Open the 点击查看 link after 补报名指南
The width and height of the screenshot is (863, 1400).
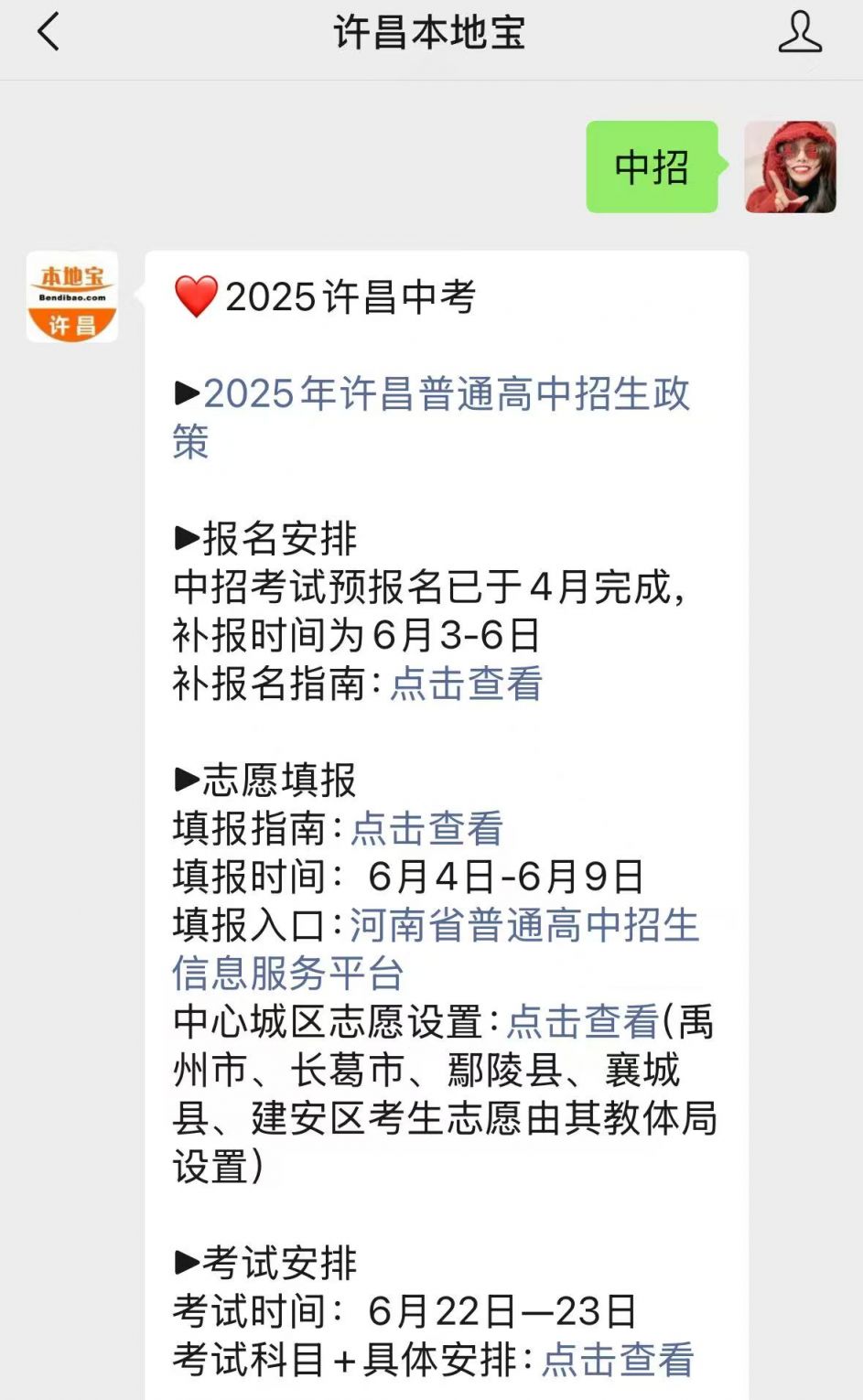click(467, 684)
